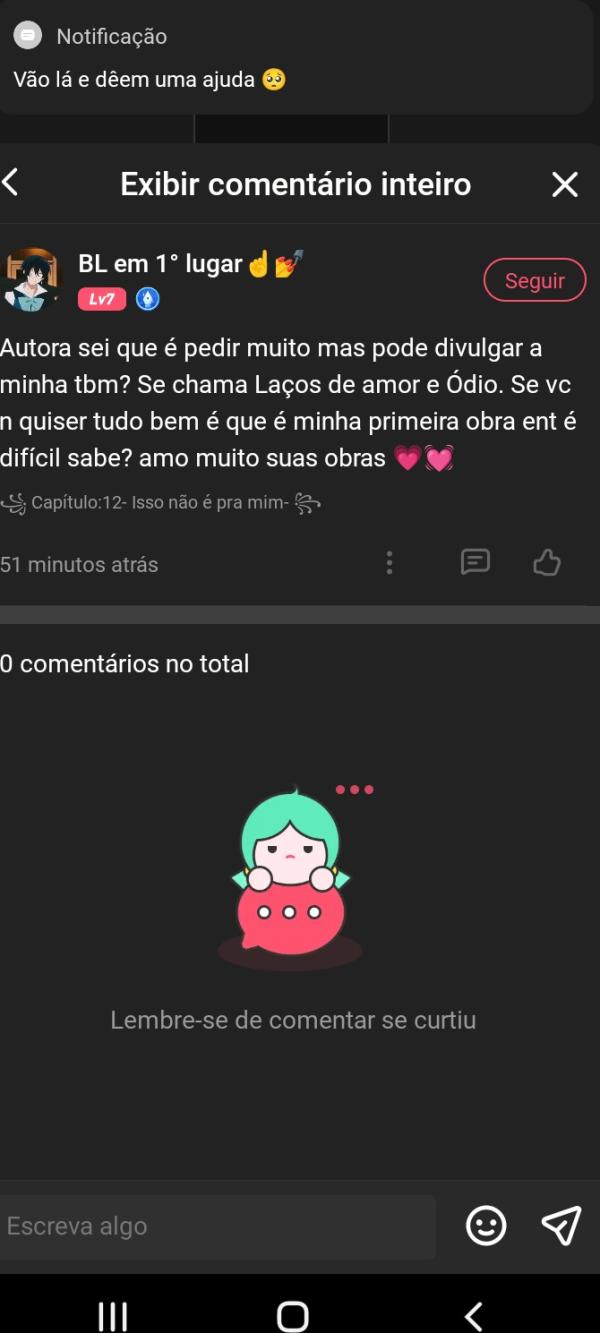
Task: Open the three-dot comment options menu
Action: [389, 563]
